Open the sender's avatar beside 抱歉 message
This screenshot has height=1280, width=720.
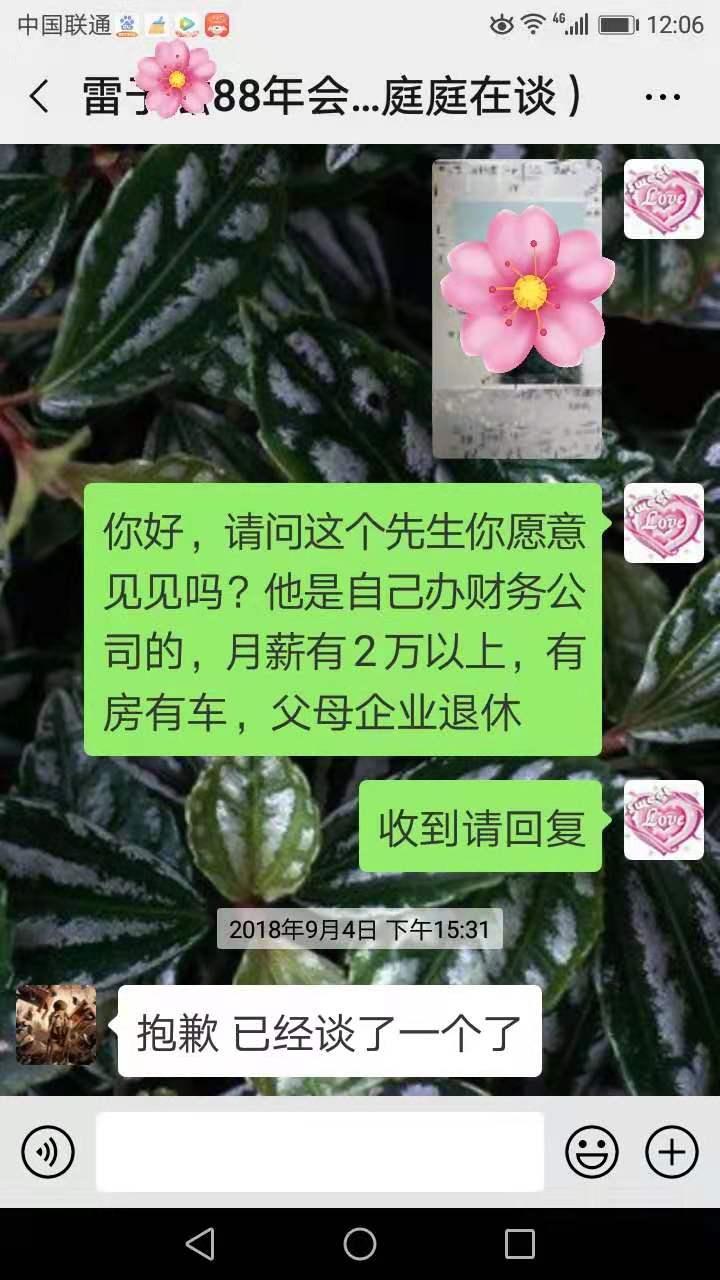56,1025
